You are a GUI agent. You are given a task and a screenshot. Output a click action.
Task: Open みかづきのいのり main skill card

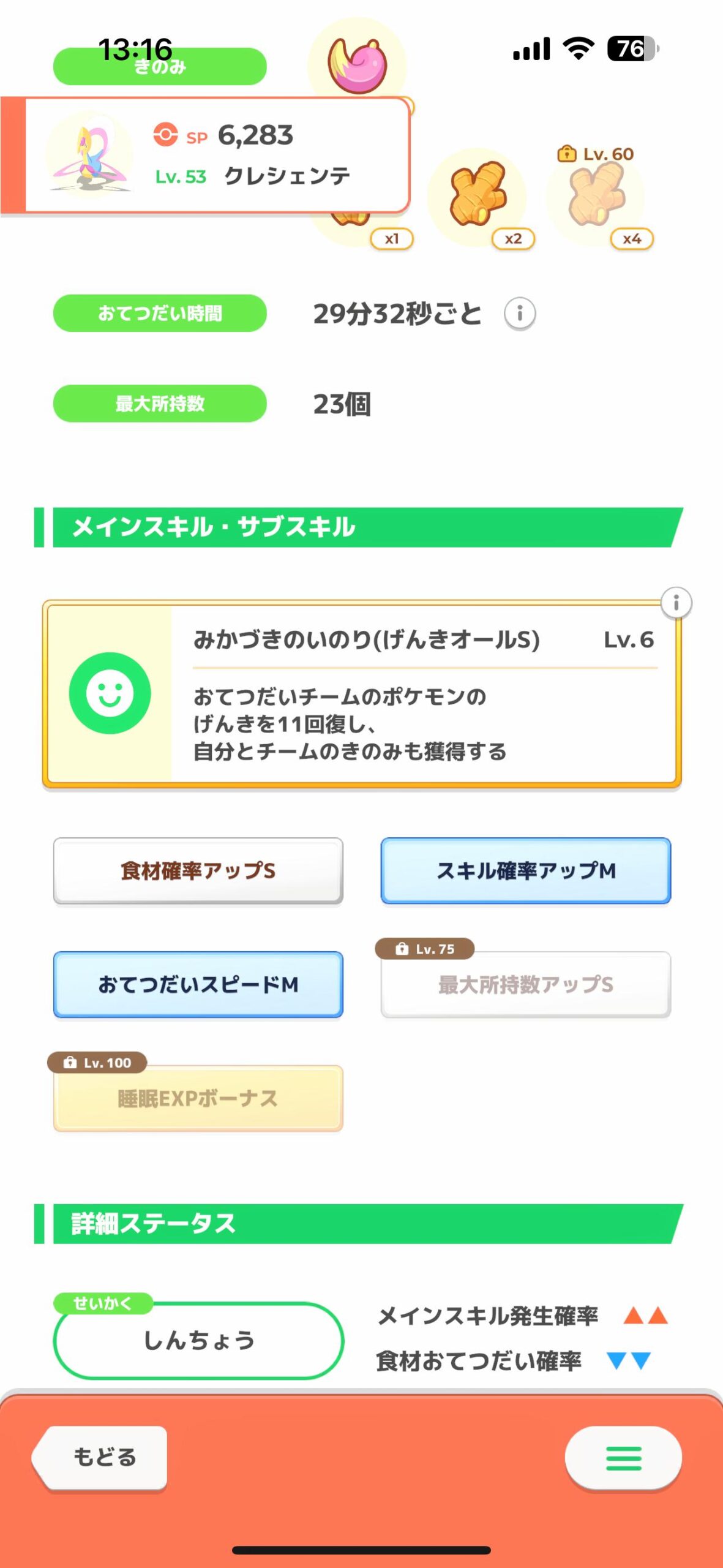[x=362, y=694]
